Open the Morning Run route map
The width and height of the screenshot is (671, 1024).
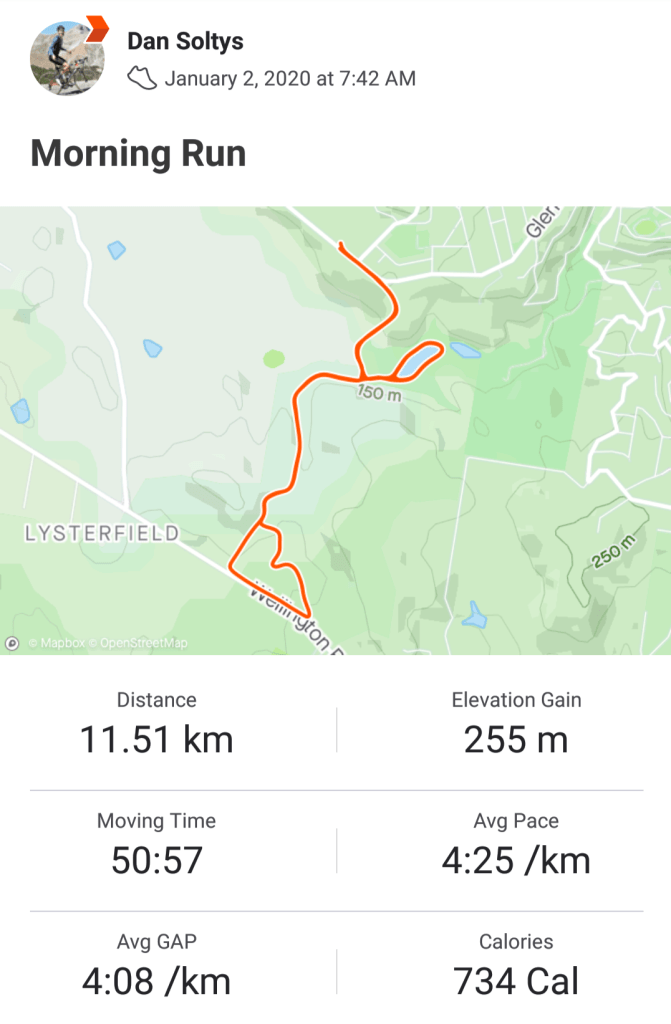click(x=335, y=430)
